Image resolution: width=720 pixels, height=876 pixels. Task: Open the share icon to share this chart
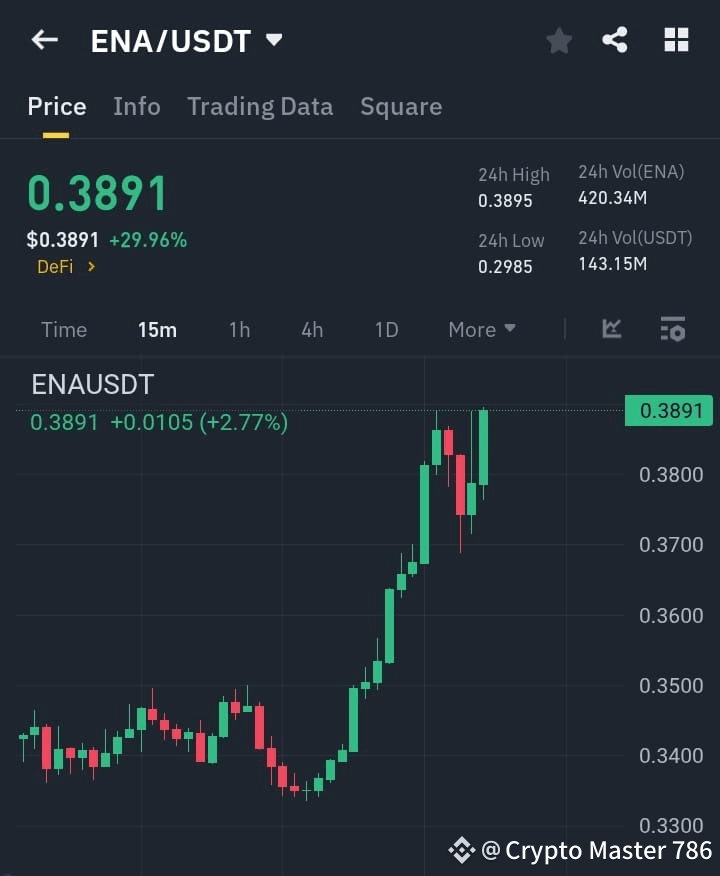(617, 40)
